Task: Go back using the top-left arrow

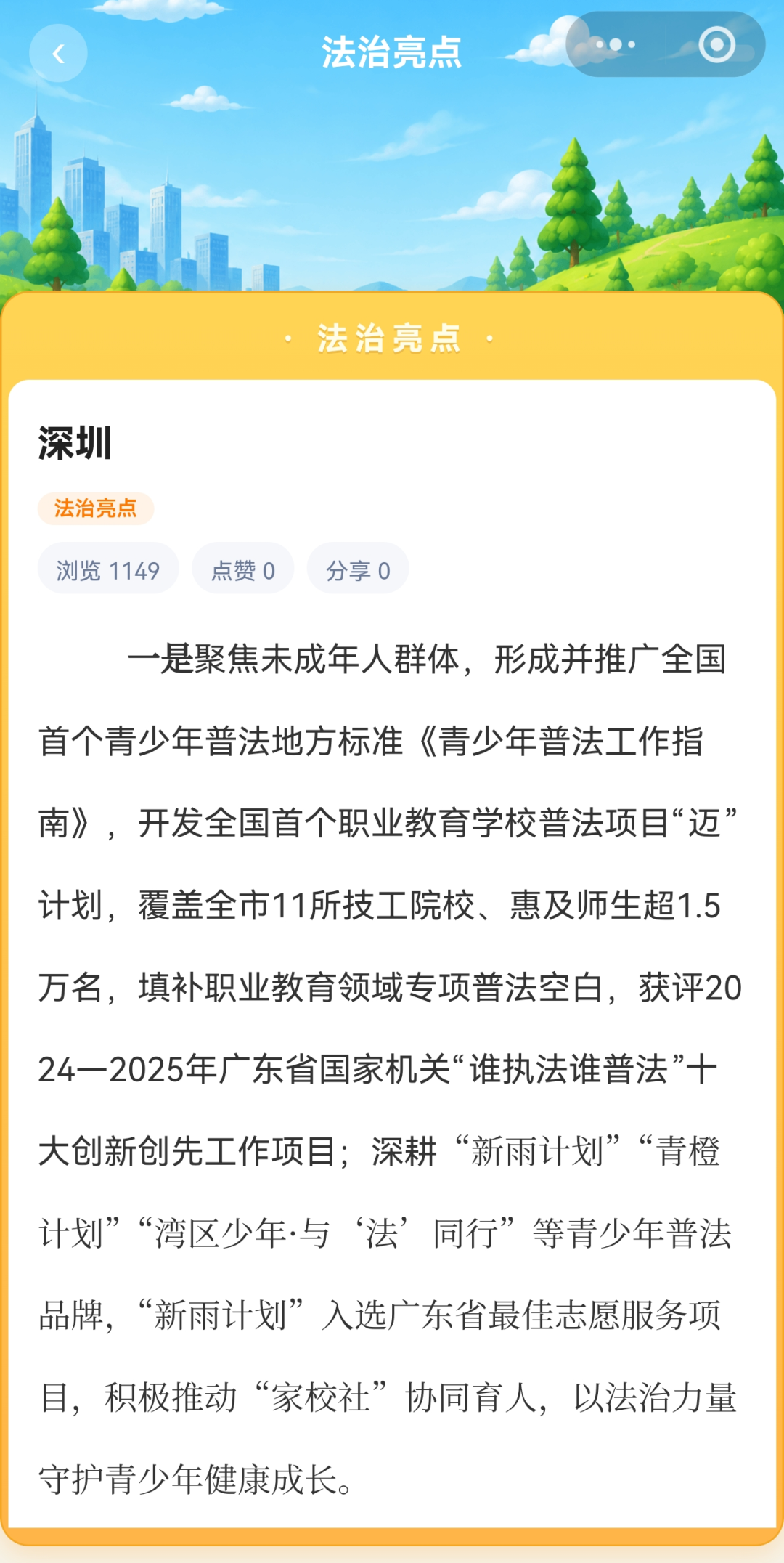Action: 58,53
